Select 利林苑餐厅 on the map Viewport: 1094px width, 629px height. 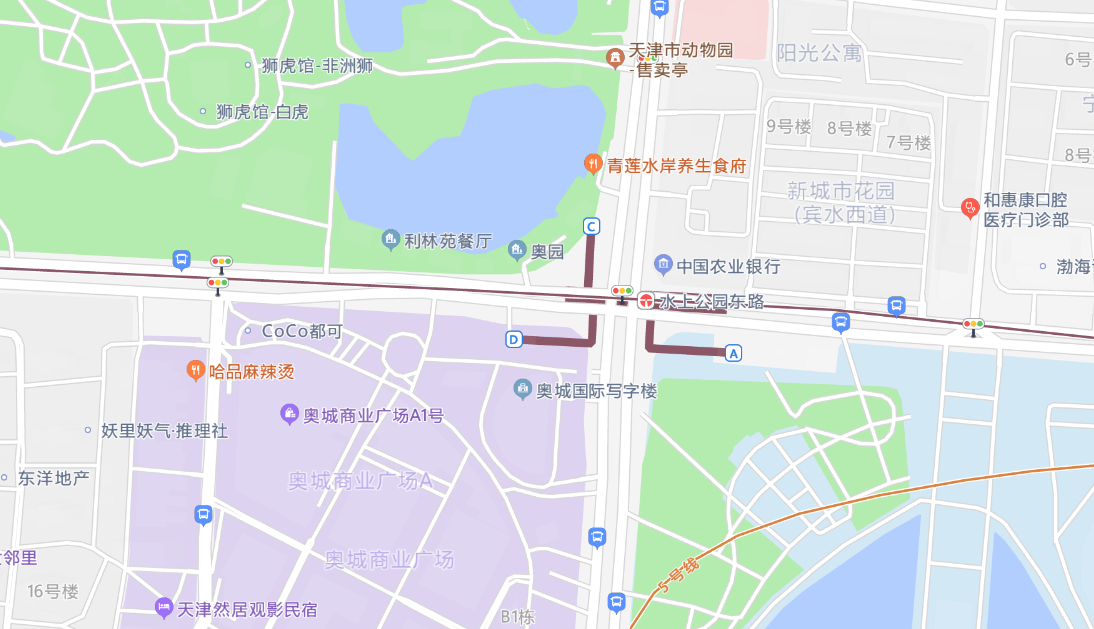(391, 240)
